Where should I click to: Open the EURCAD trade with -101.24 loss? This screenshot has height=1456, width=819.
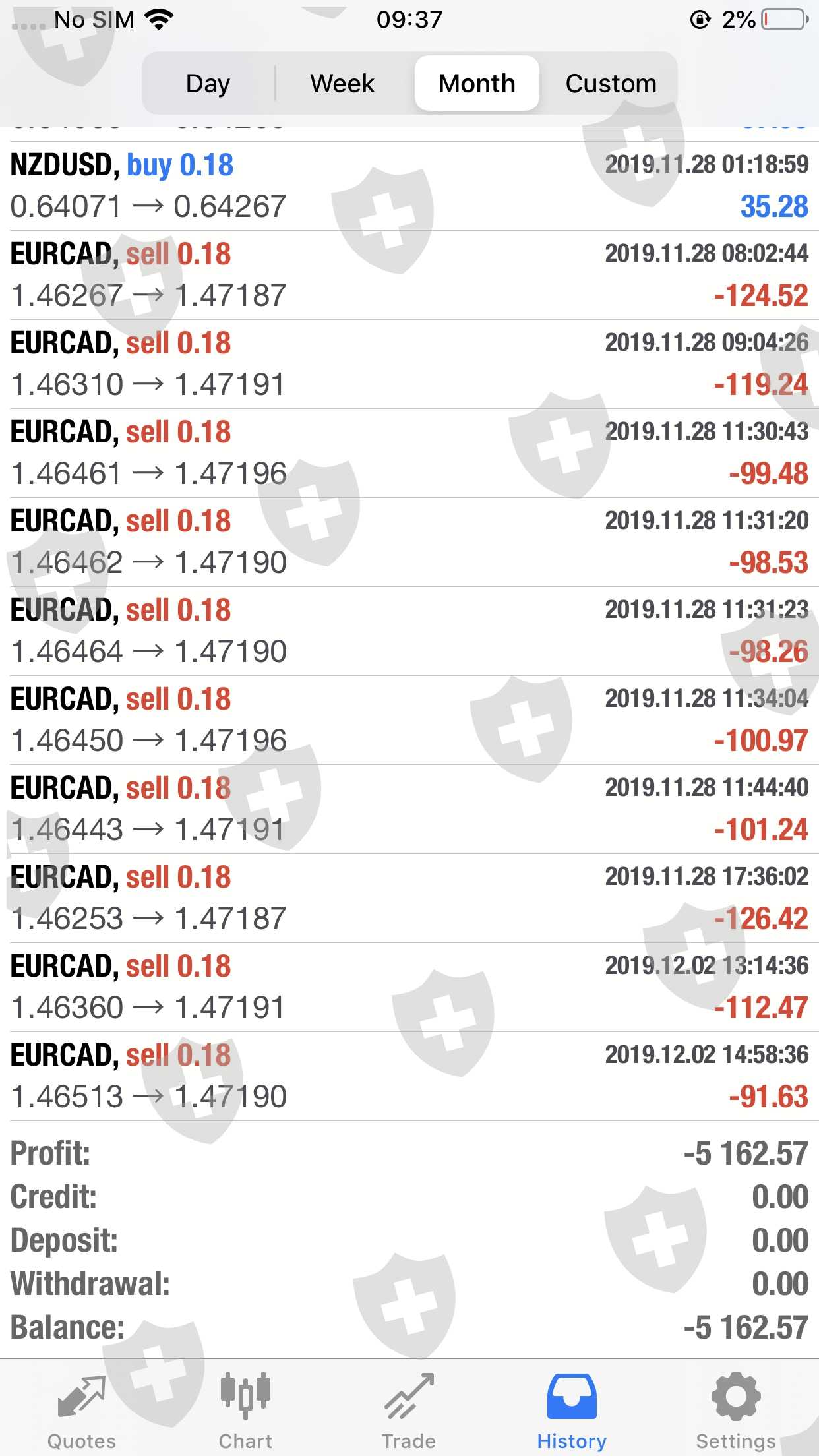(409, 809)
